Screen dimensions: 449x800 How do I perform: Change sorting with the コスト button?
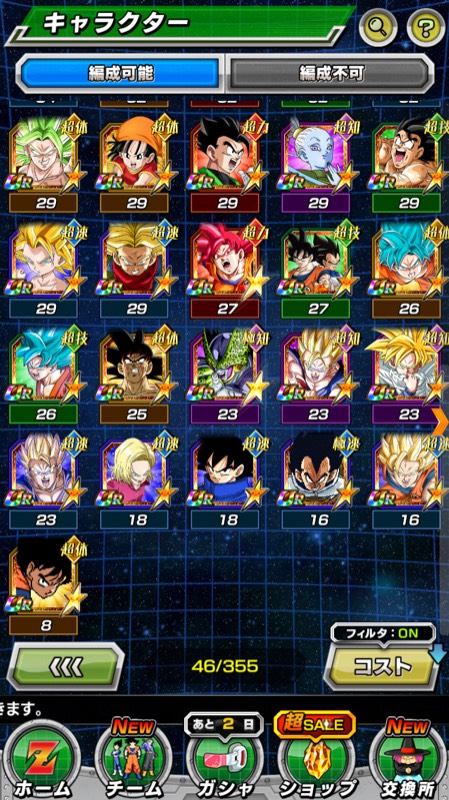coord(382,666)
